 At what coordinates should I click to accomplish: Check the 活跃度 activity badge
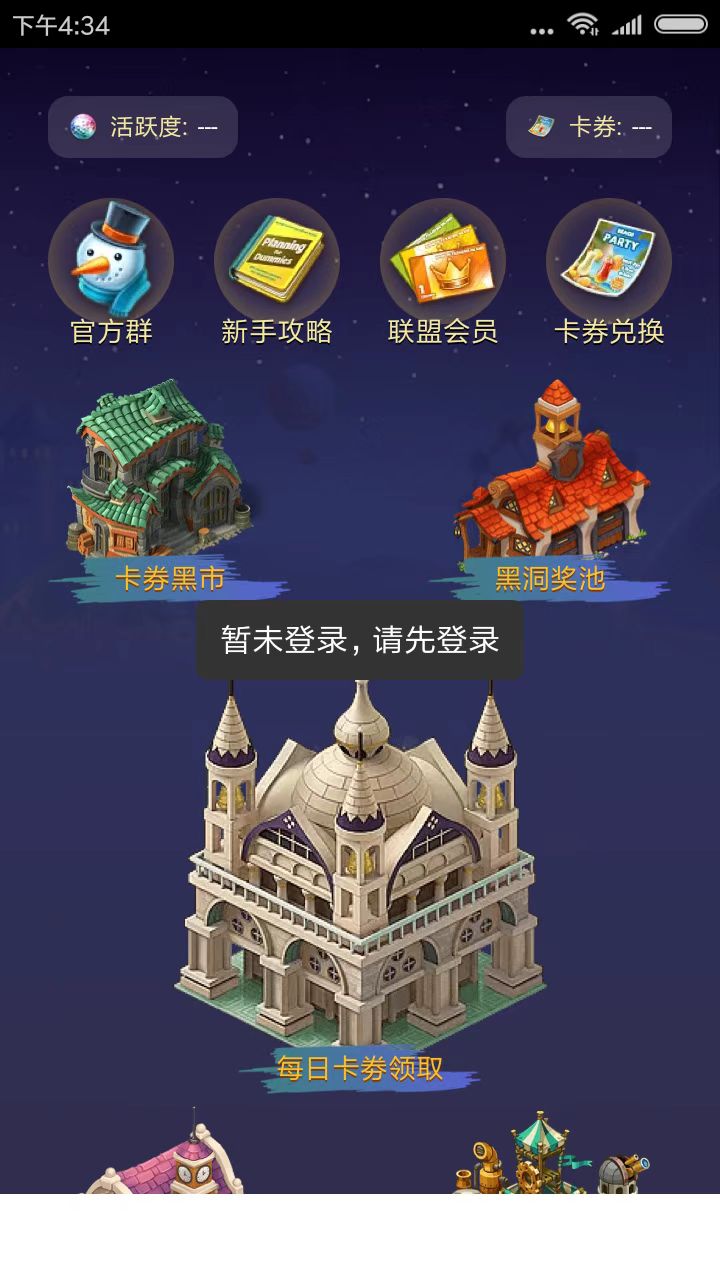(143, 127)
